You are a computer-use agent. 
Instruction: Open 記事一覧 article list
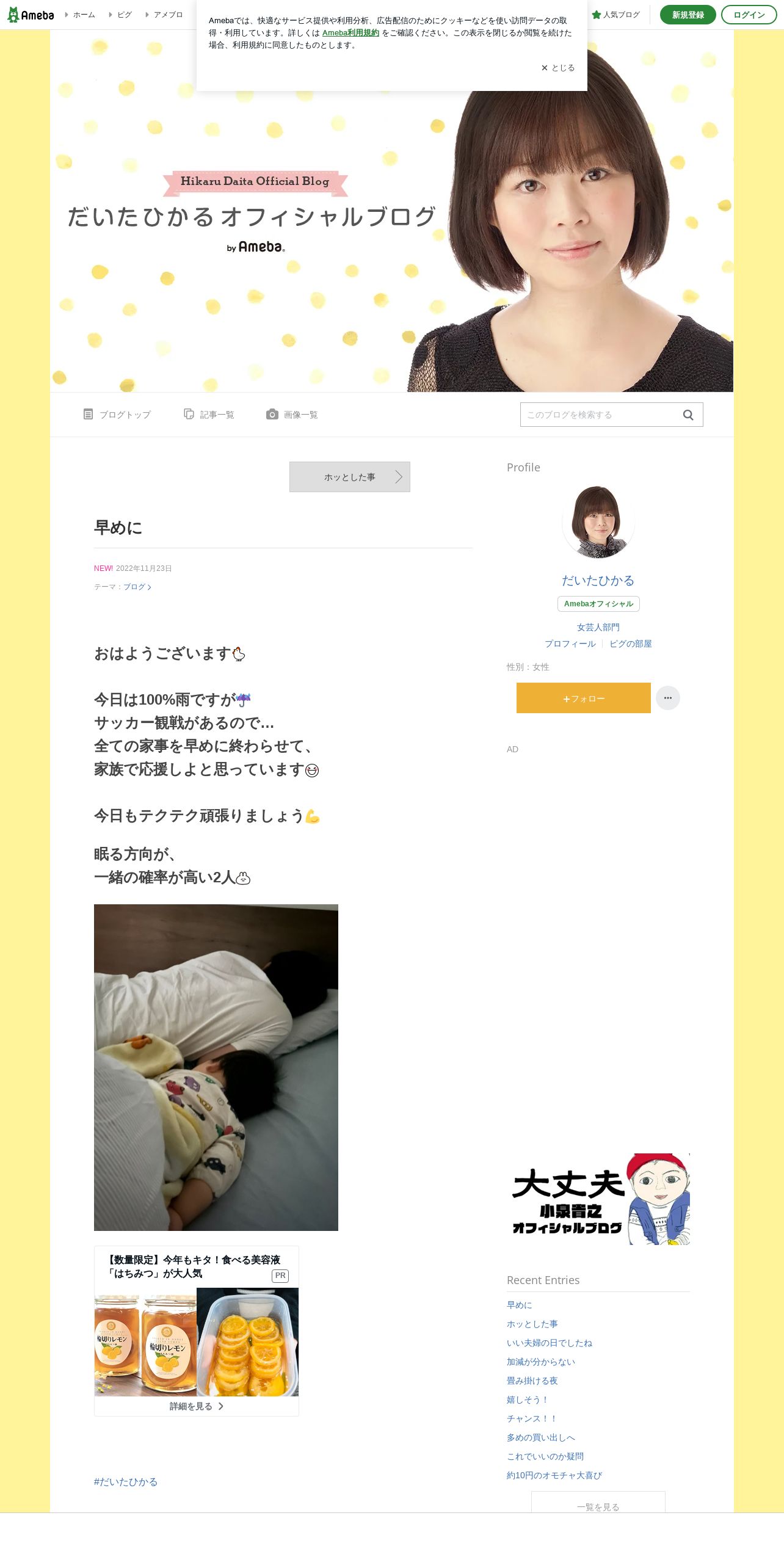point(209,415)
